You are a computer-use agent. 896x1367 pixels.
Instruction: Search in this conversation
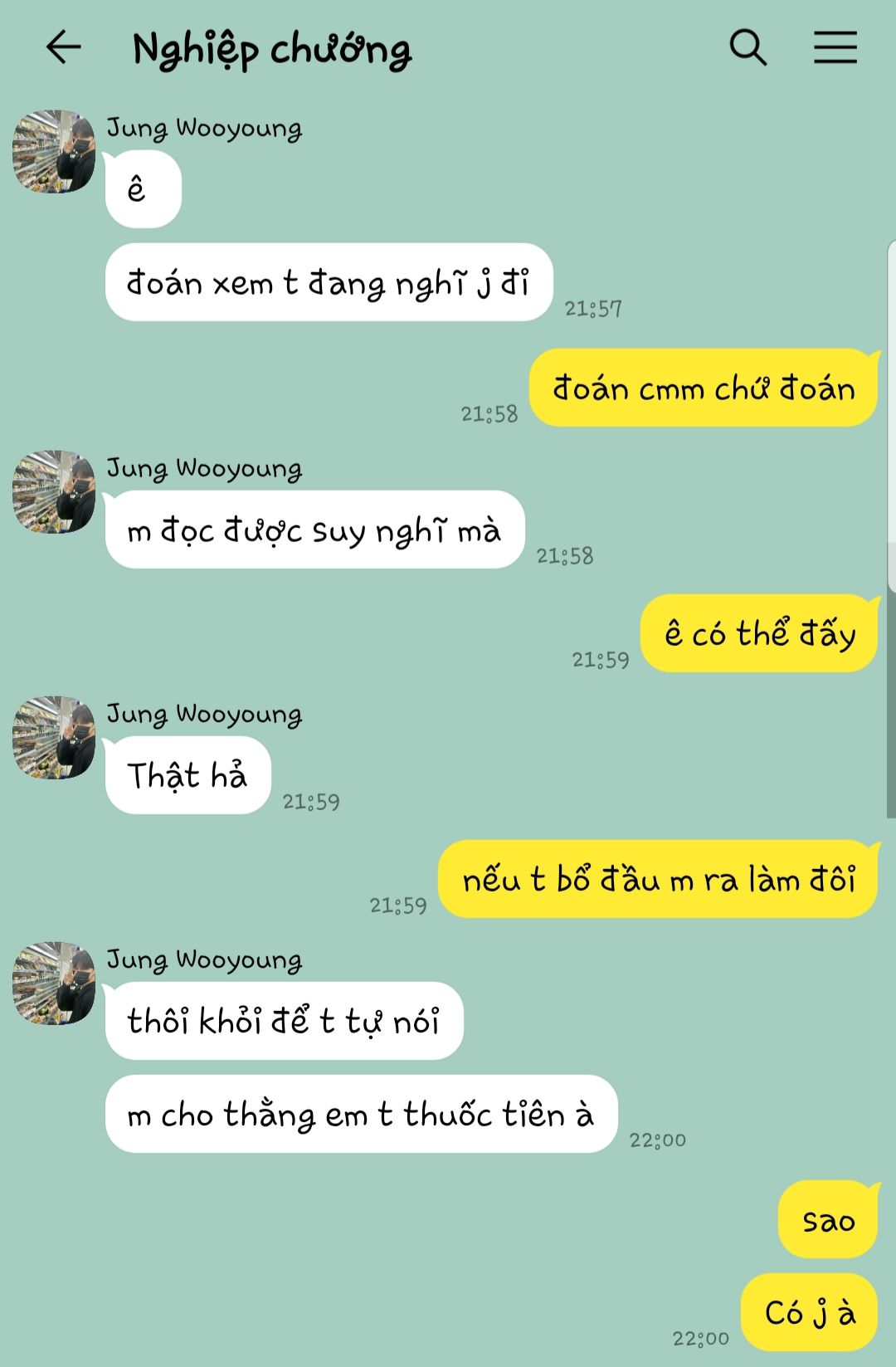coord(747,47)
